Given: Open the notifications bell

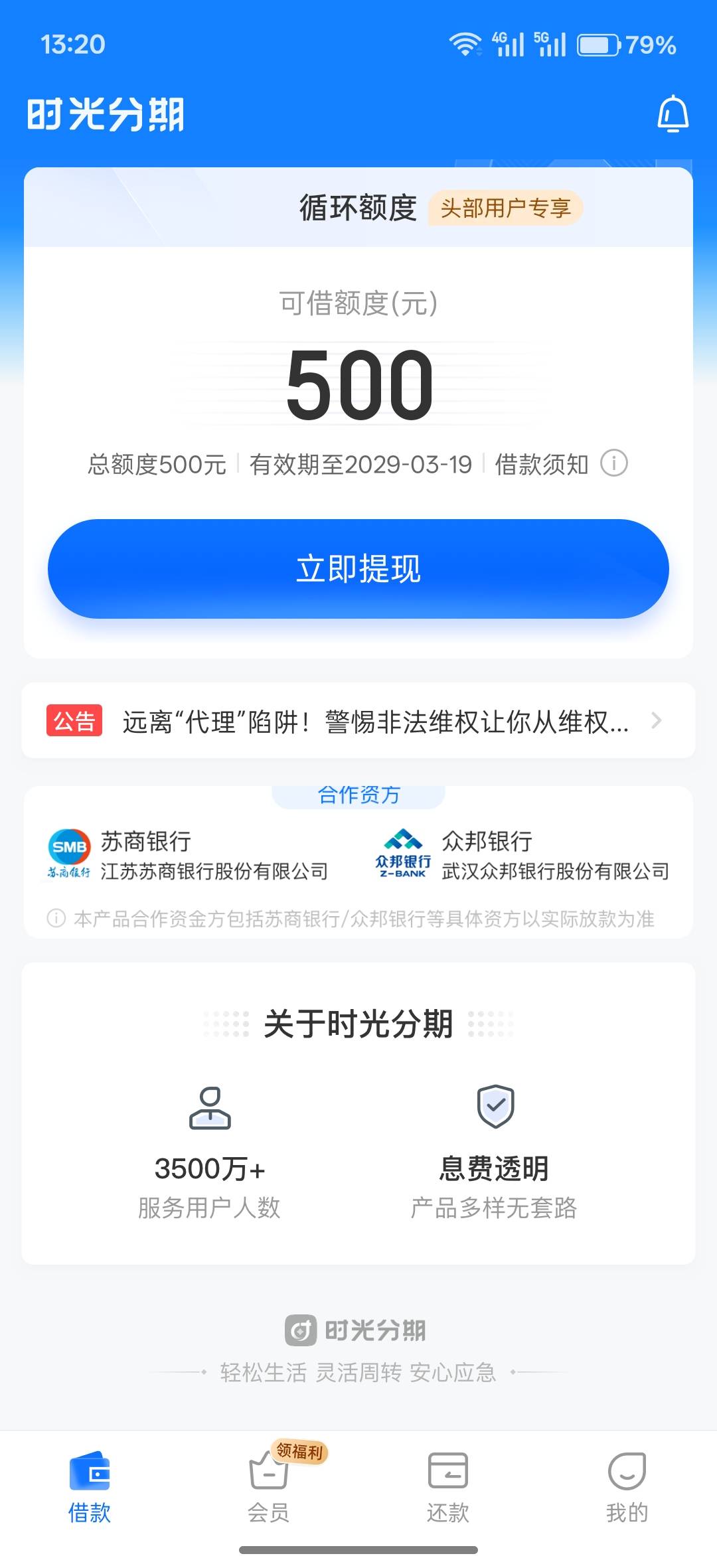Looking at the screenshot, I should pyautogui.click(x=673, y=114).
